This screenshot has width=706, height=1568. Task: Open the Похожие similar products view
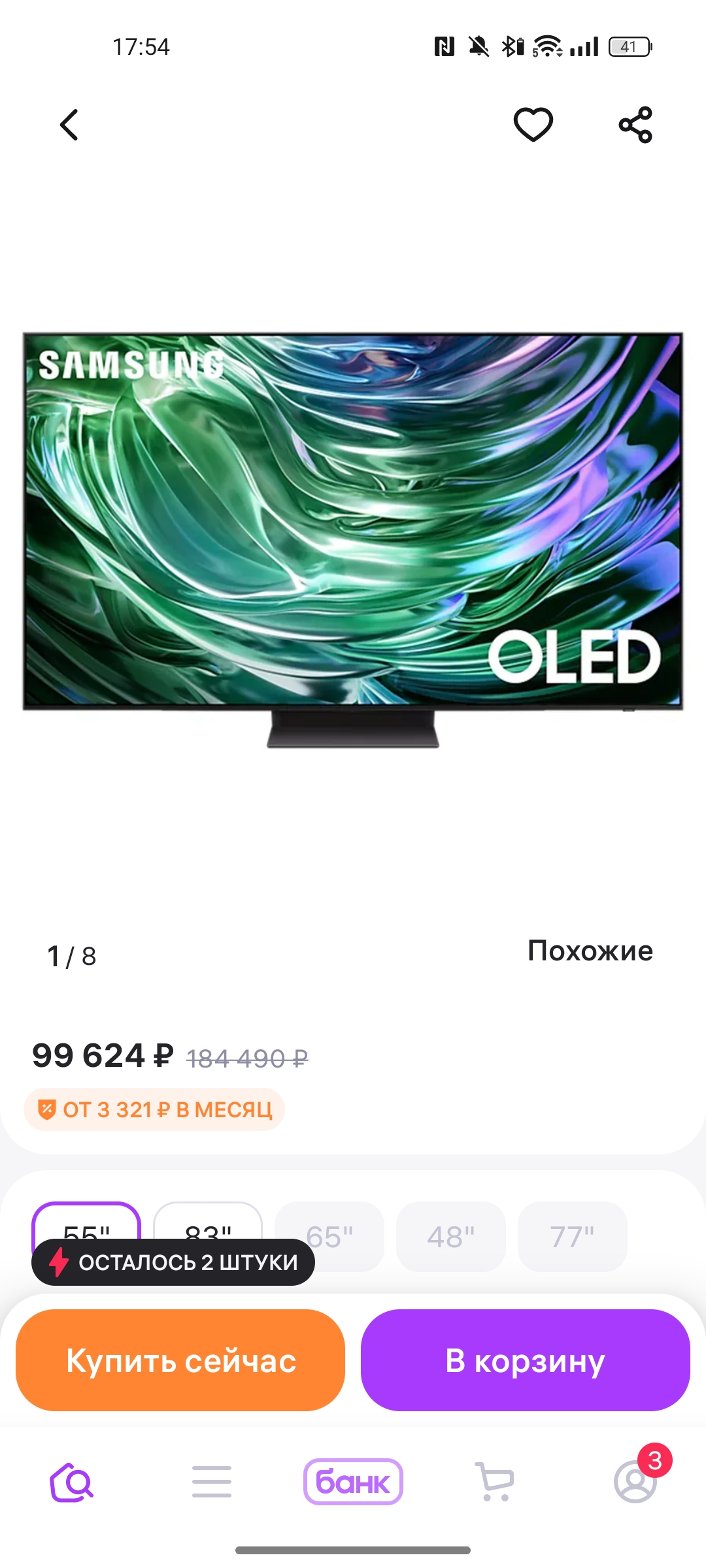click(x=590, y=951)
